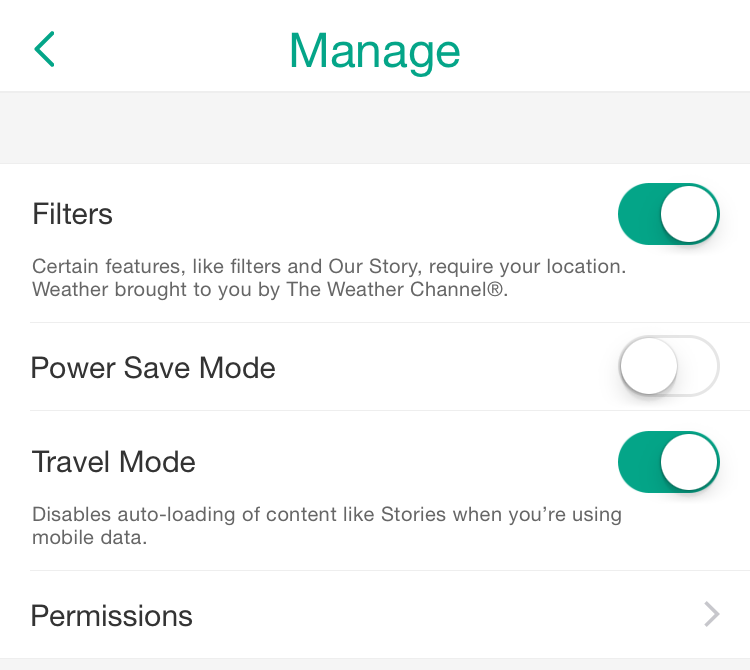Go back from the Manage screen
Screen dimensions: 750x670
45,49
